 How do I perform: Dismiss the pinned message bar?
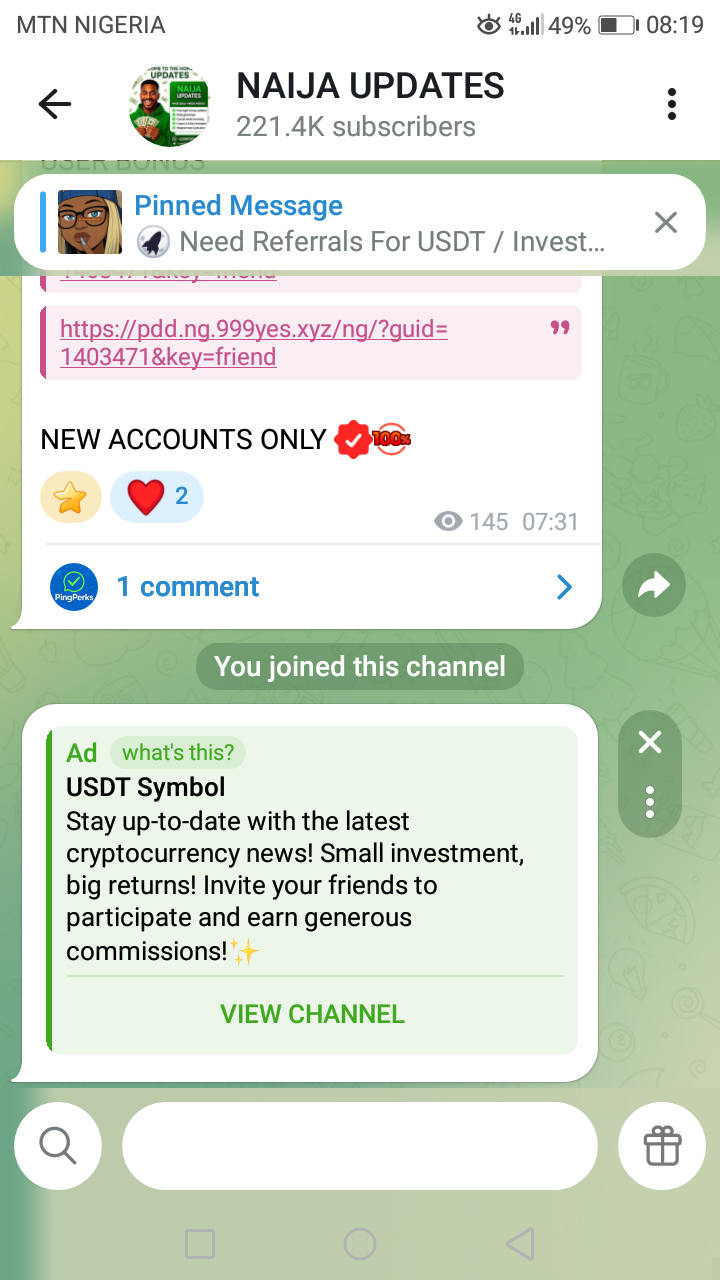coord(665,222)
